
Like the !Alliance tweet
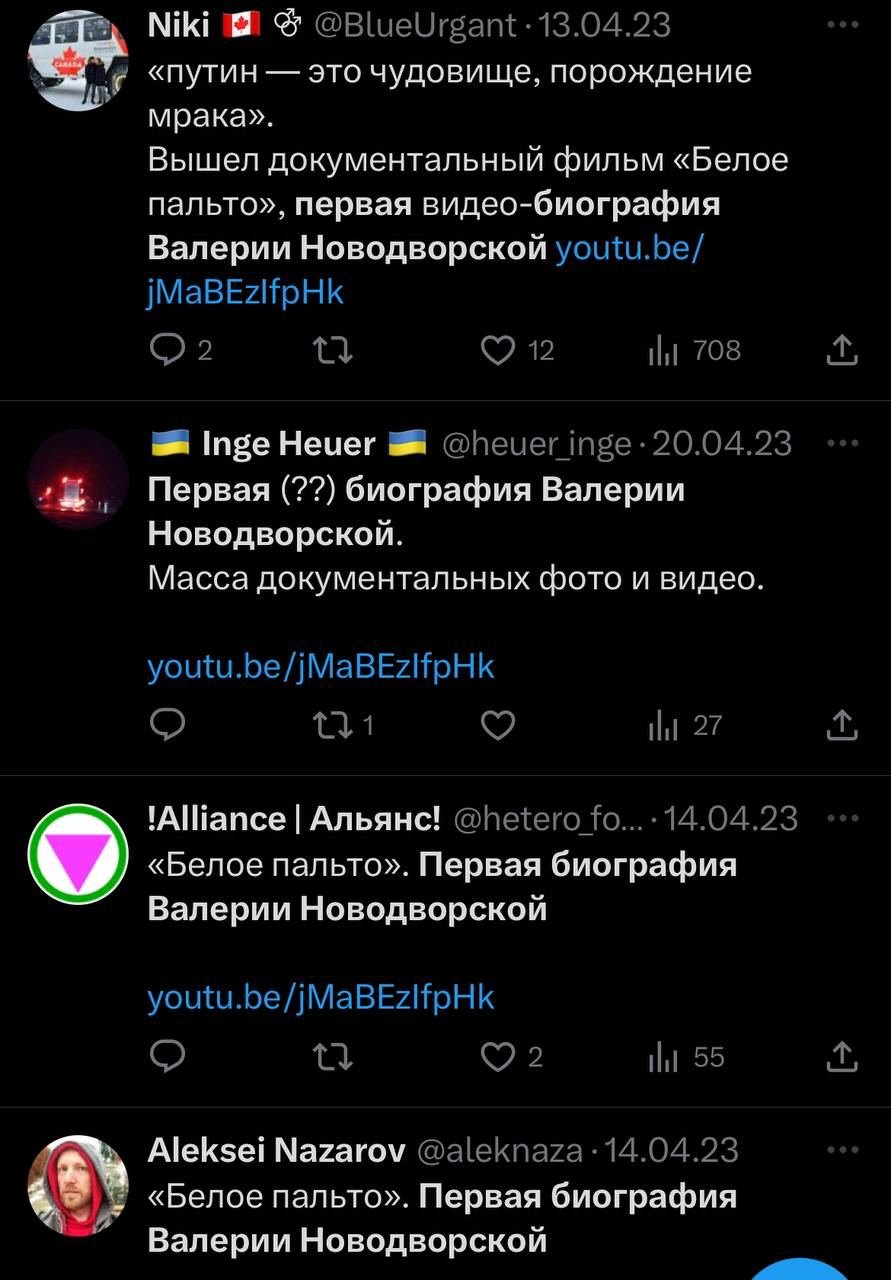click(x=497, y=1057)
